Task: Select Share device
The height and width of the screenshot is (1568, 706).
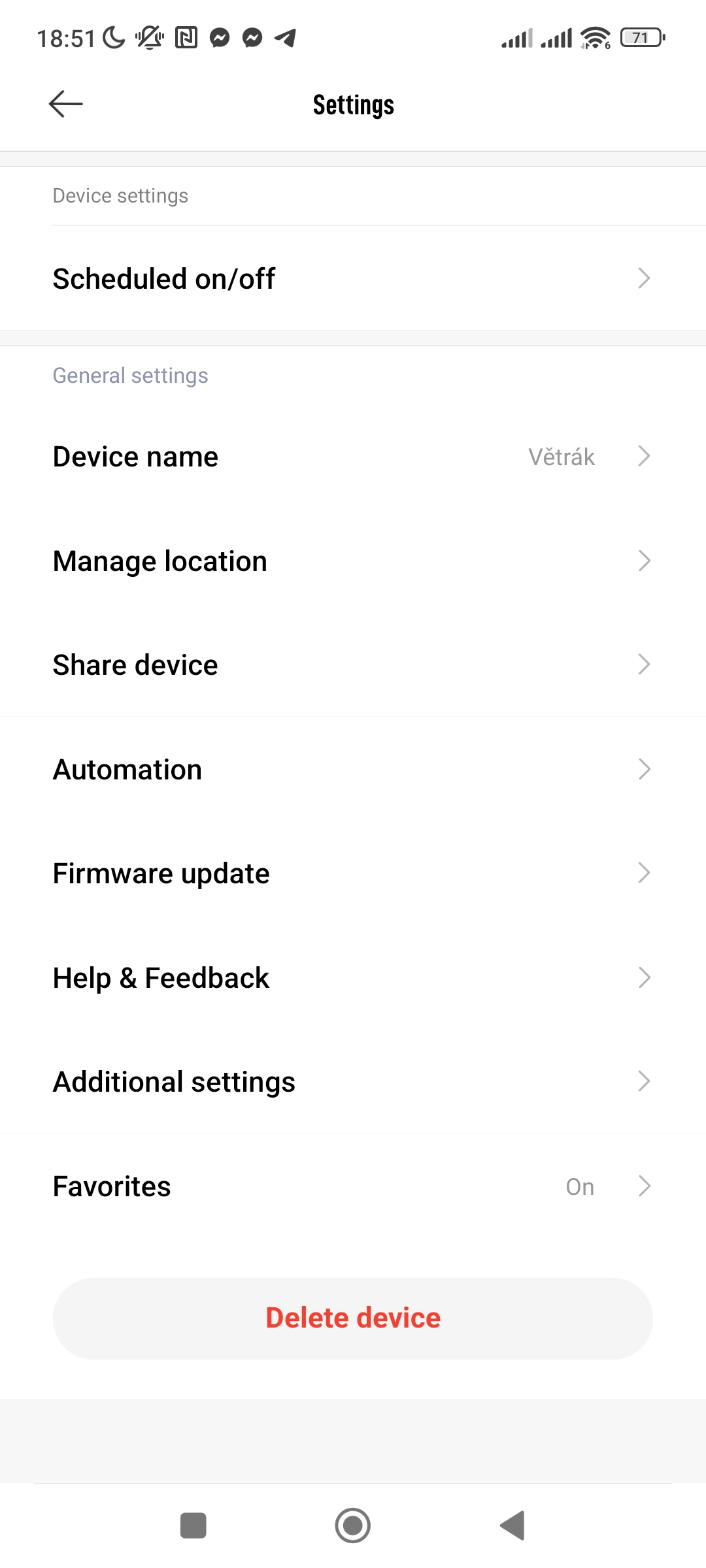Action: click(x=353, y=665)
